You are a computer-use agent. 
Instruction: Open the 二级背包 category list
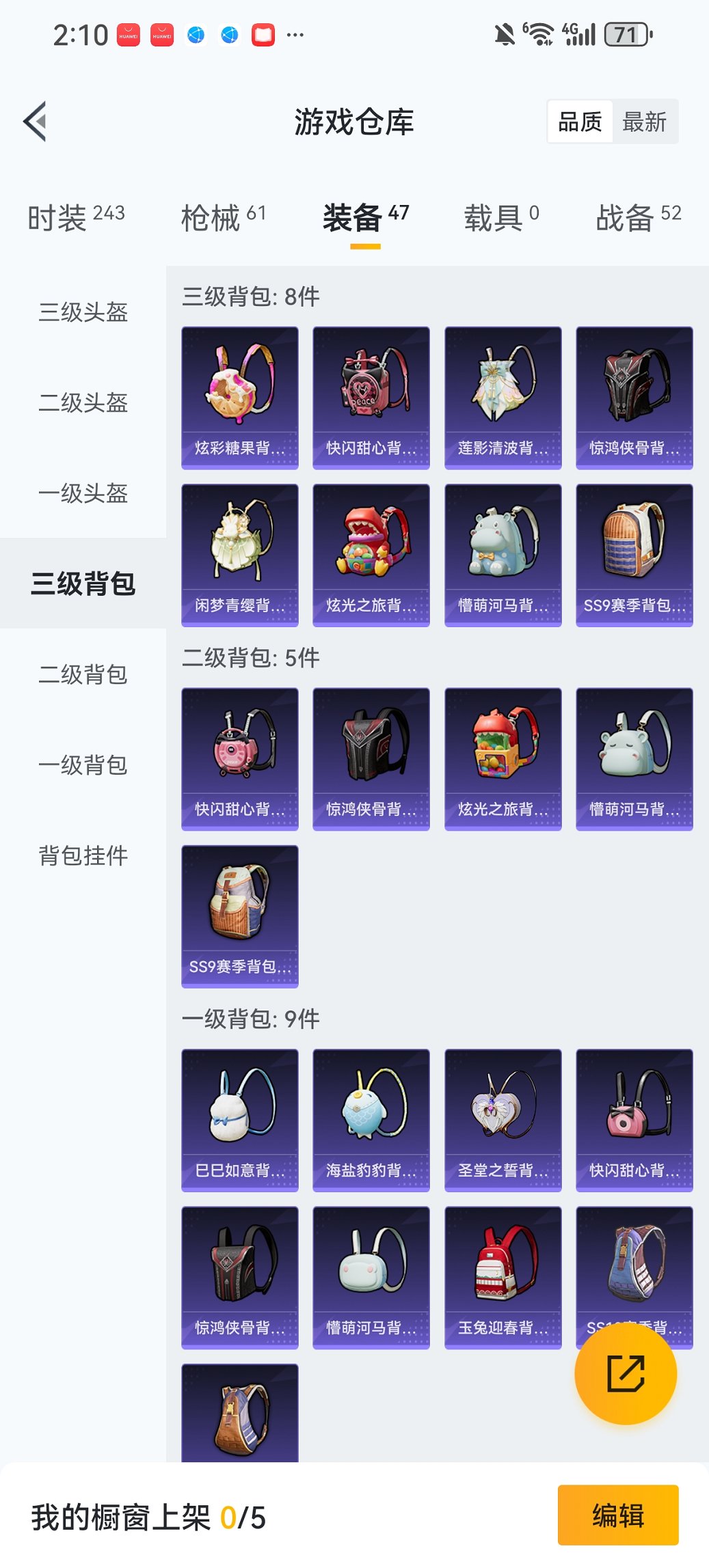coord(82,675)
